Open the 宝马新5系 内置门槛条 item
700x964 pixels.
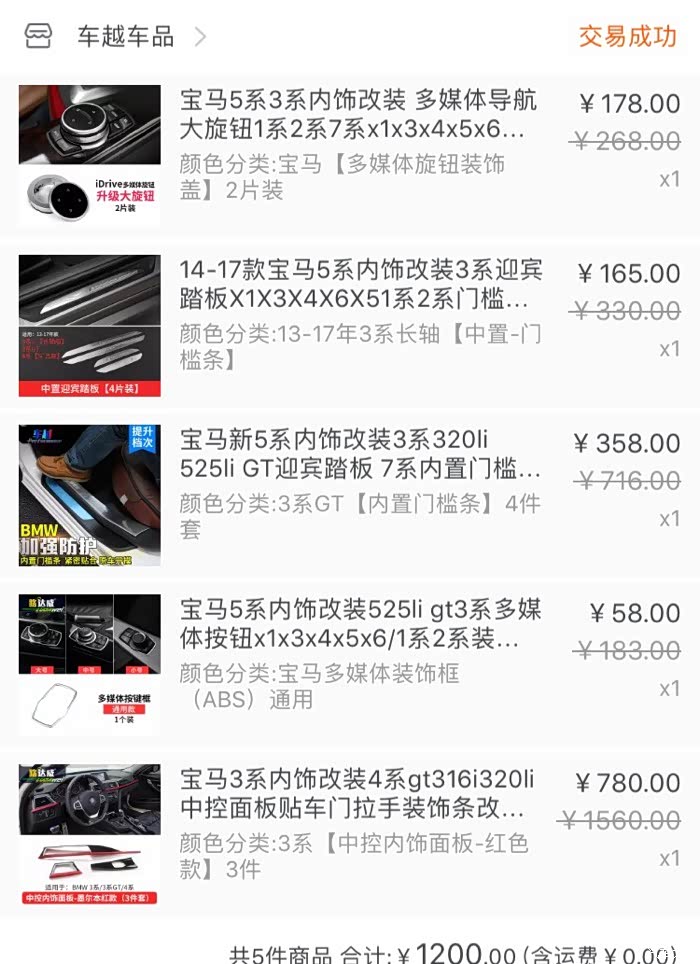pos(360,454)
